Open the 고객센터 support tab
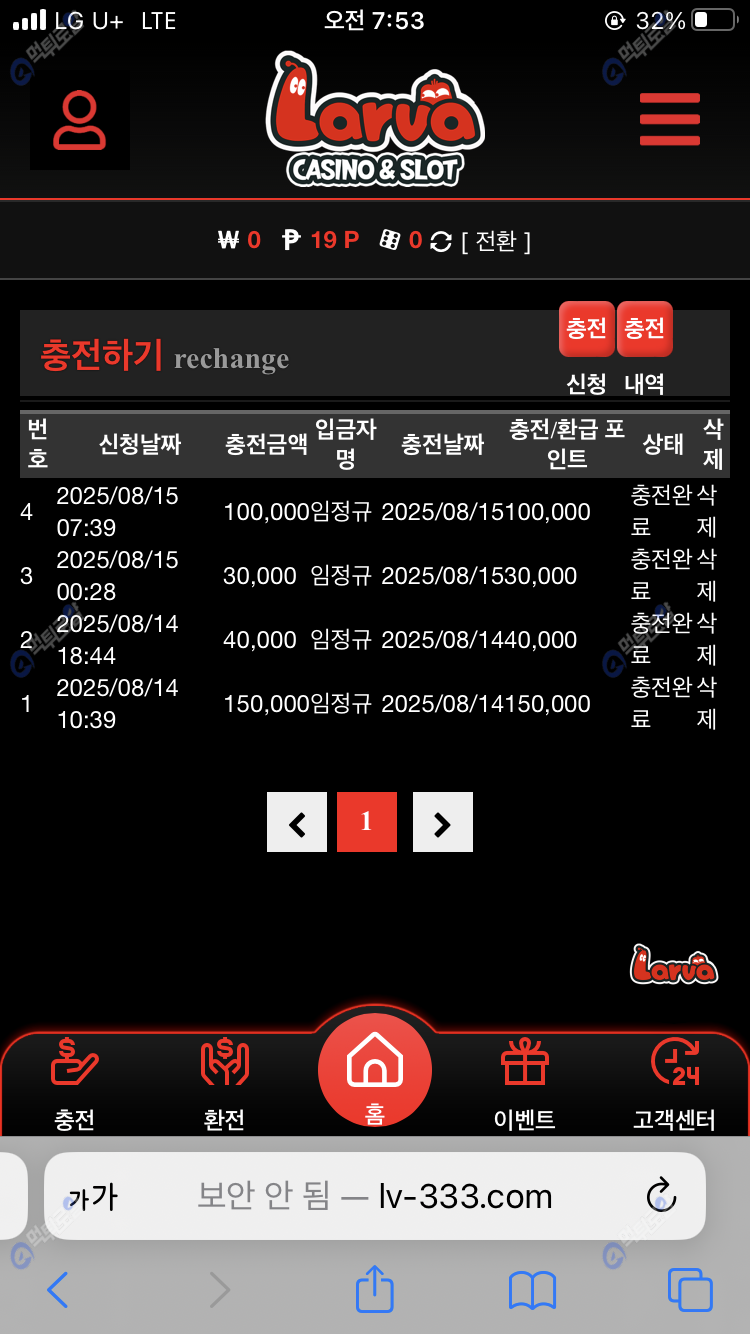This screenshot has width=750, height=1334. pyautogui.click(x=675, y=1084)
